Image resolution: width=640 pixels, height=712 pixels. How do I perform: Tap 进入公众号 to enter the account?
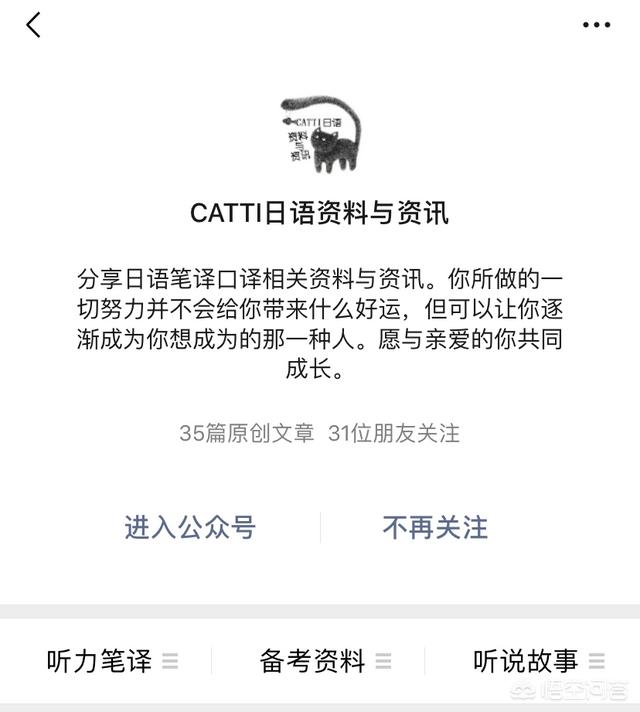click(190, 527)
